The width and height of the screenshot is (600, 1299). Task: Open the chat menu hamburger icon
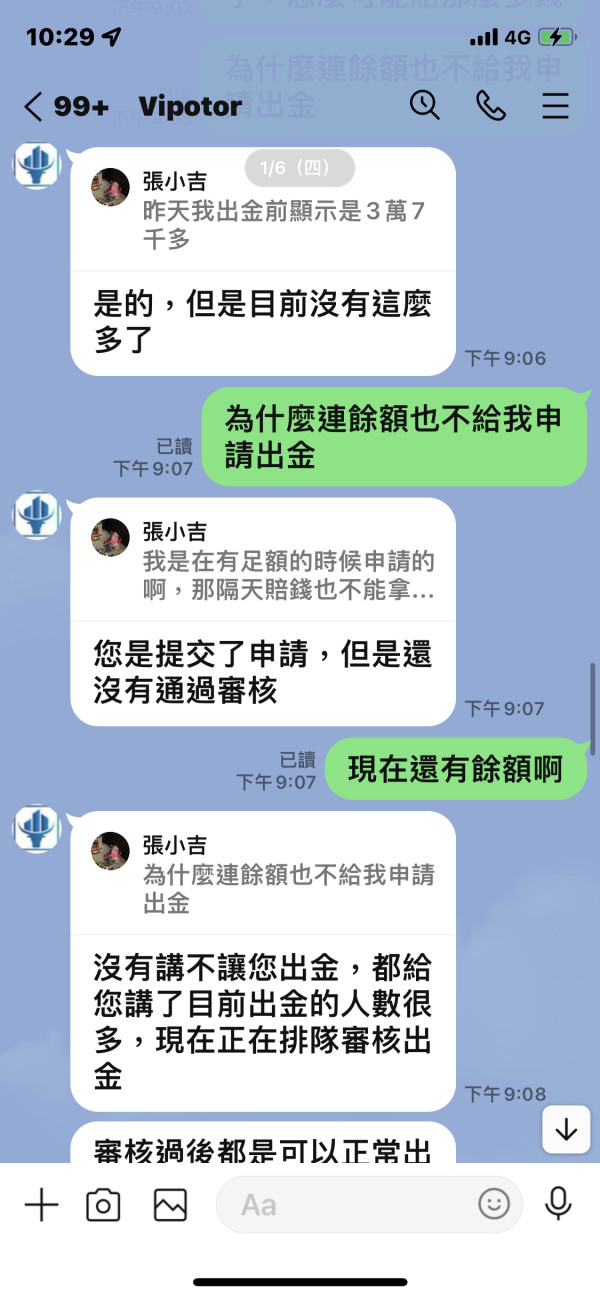tap(556, 106)
